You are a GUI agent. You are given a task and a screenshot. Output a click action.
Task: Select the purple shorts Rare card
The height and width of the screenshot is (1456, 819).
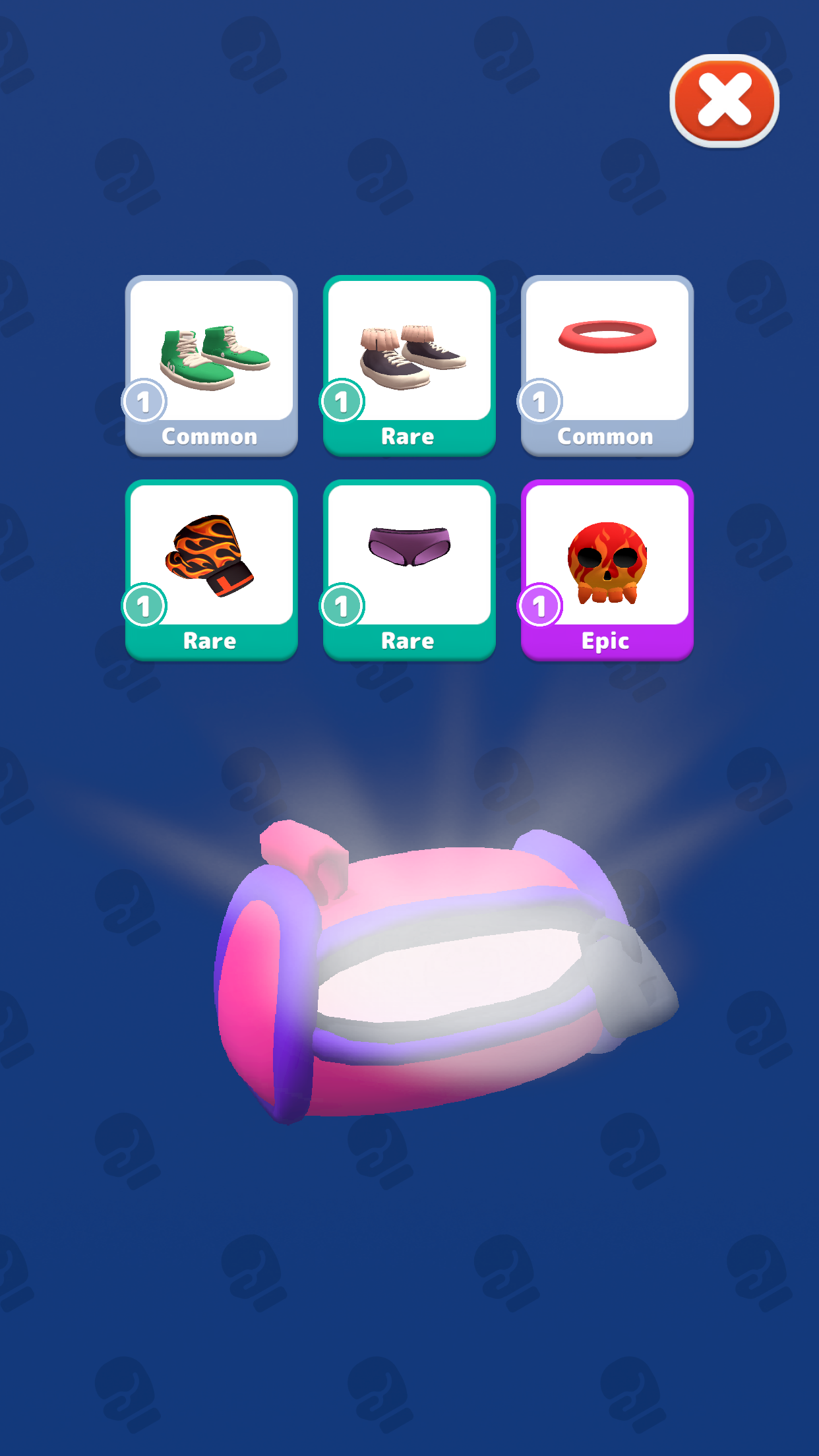coord(409,570)
